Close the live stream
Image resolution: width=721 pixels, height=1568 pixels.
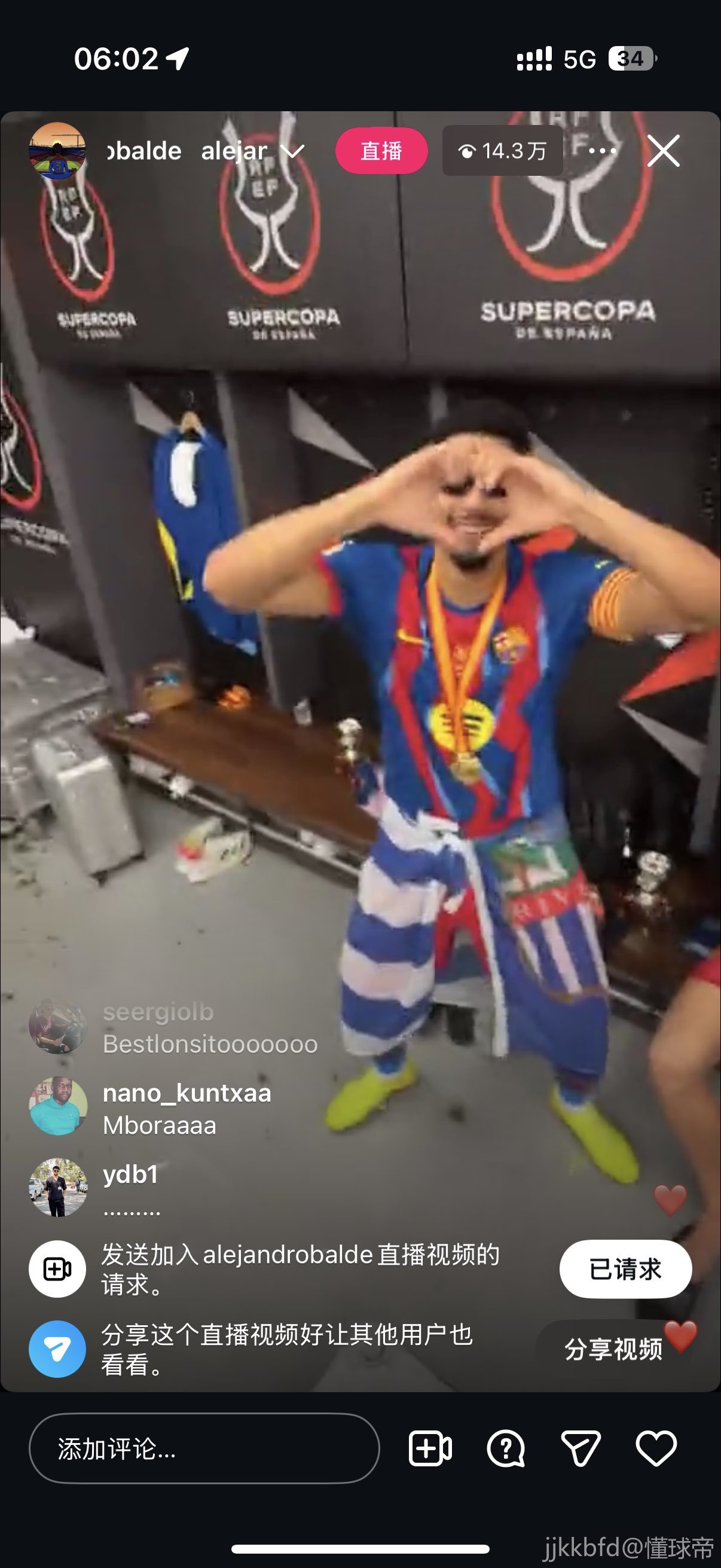pos(662,151)
